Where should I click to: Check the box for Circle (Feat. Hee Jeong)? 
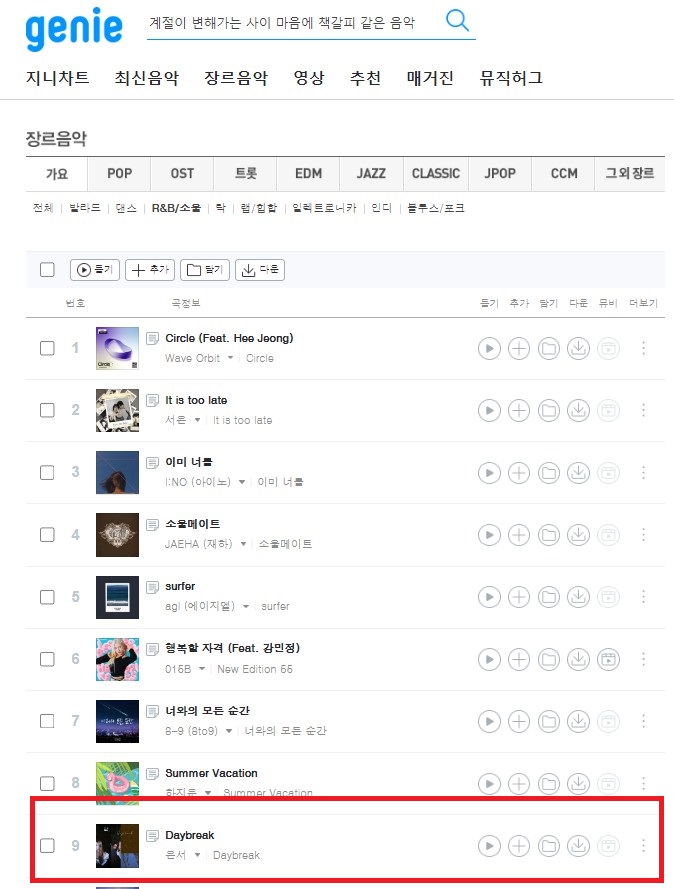[x=47, y=348]
